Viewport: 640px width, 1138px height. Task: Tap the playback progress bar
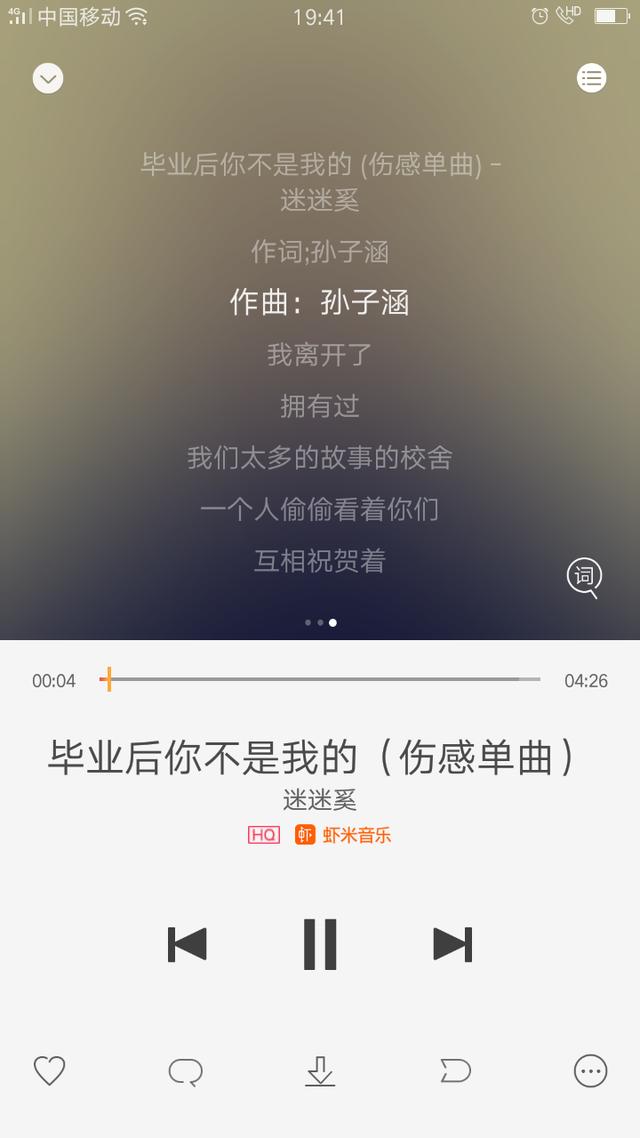tap(320, 679)
